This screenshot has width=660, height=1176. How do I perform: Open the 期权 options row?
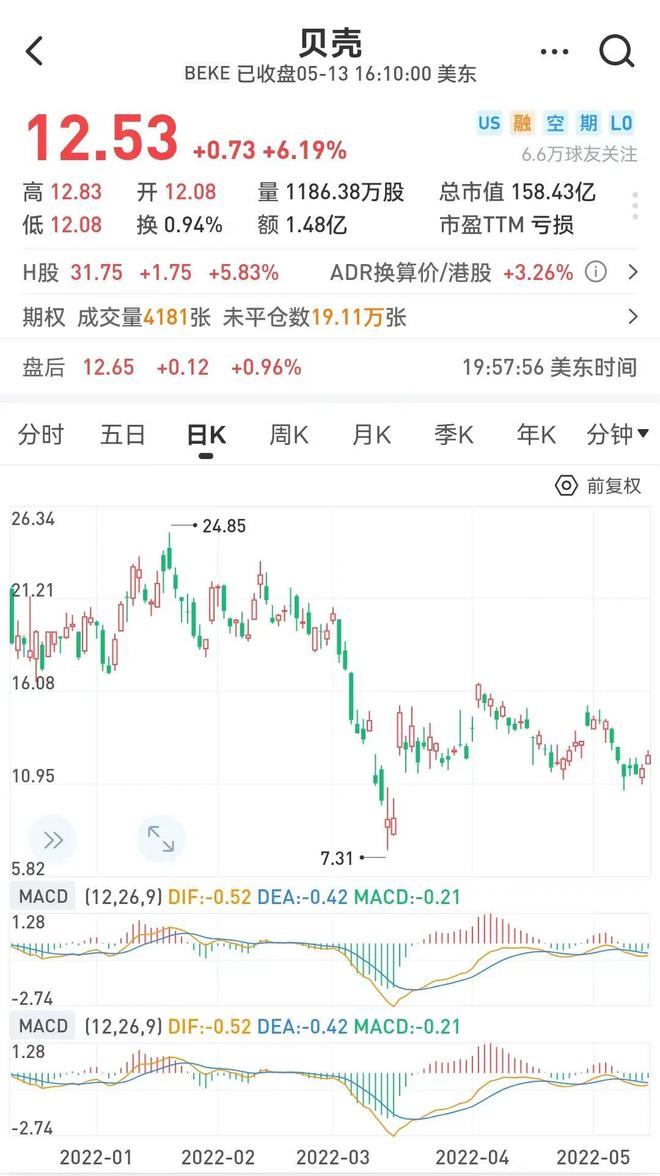[x=632, y=318]
